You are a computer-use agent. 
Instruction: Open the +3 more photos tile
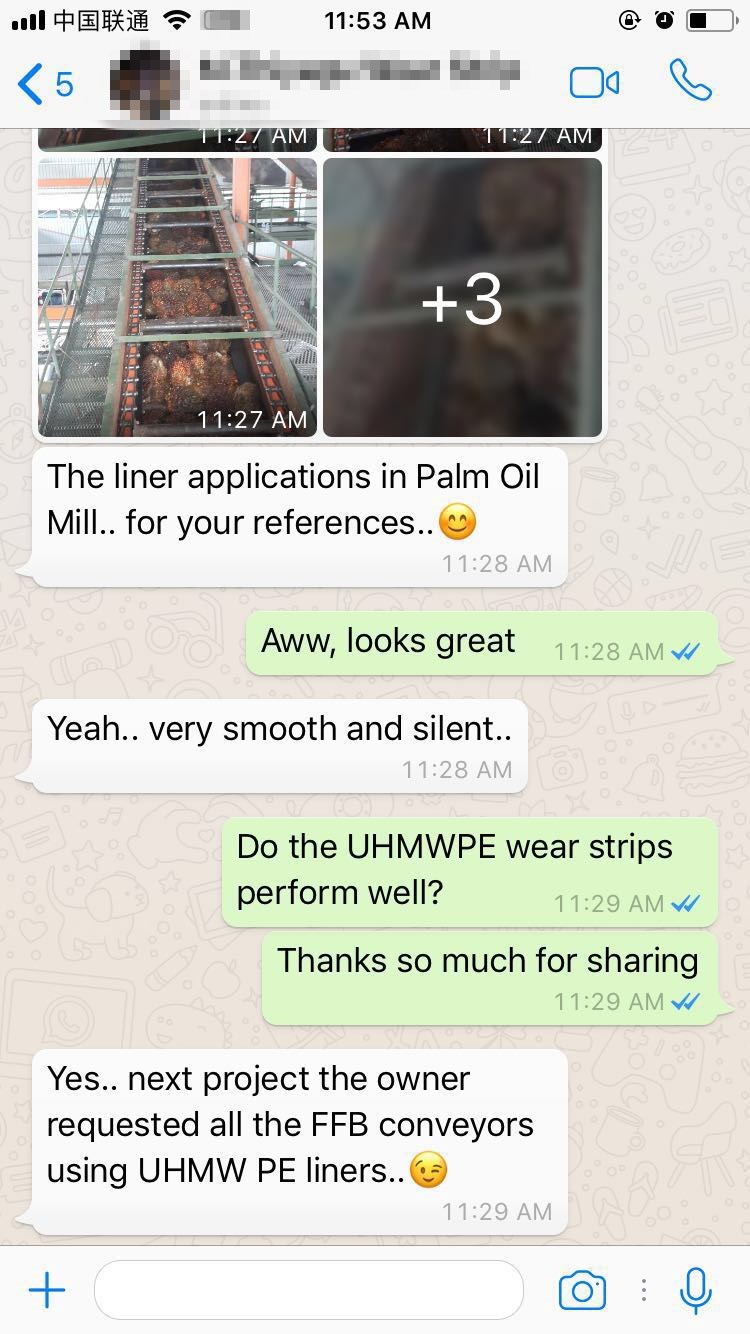462,297
